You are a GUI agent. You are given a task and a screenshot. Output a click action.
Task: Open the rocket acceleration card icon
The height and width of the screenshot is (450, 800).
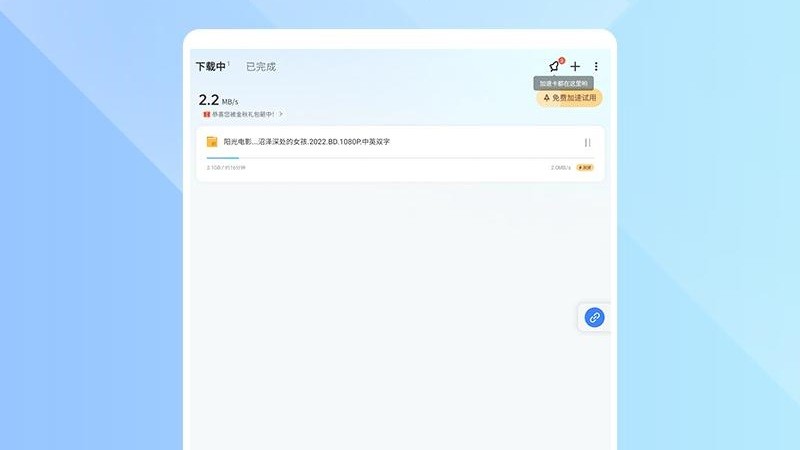pos(554,66)
